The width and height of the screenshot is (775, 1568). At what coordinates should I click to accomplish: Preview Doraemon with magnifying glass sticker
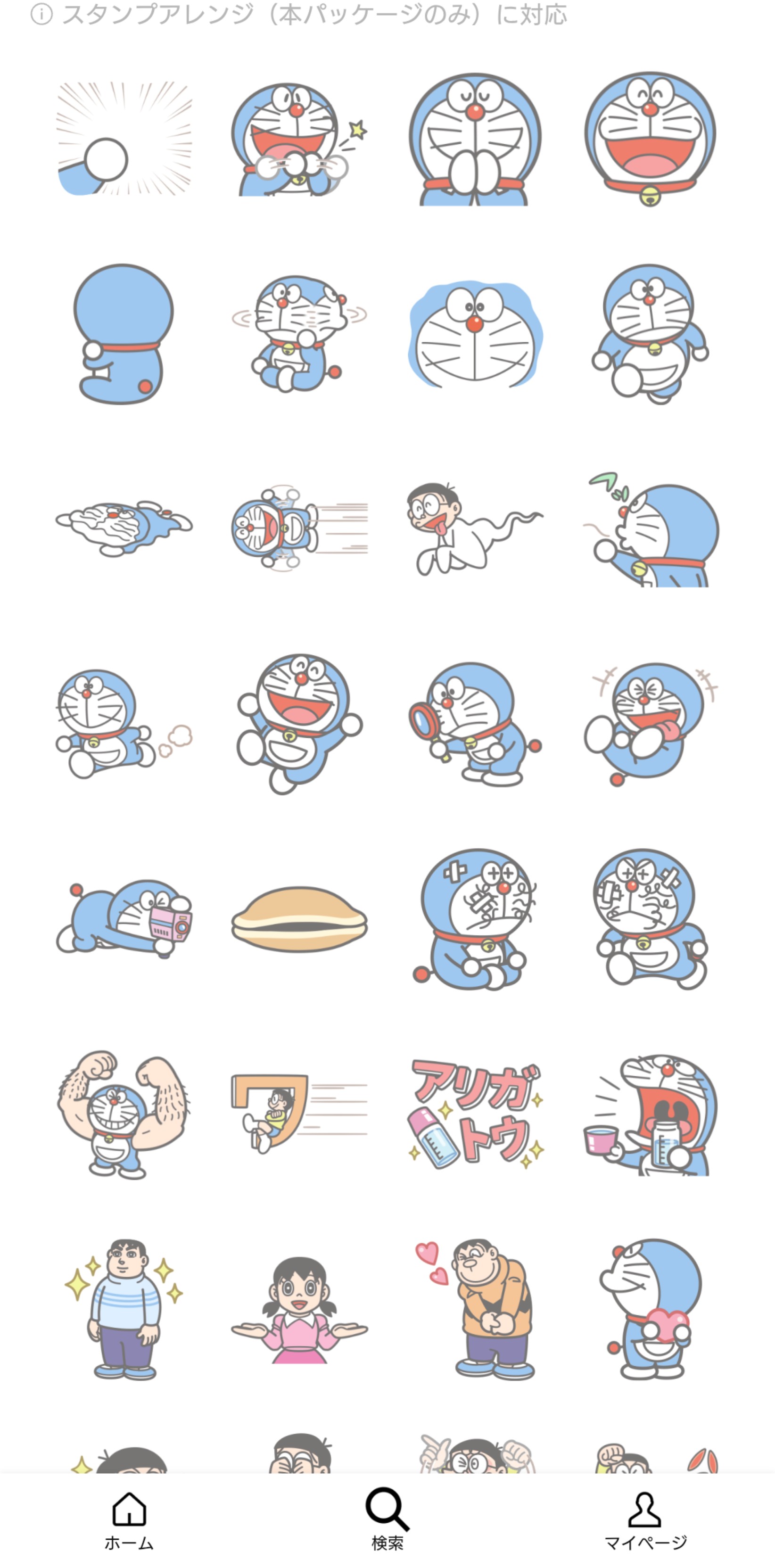click(x=476, y=724)
